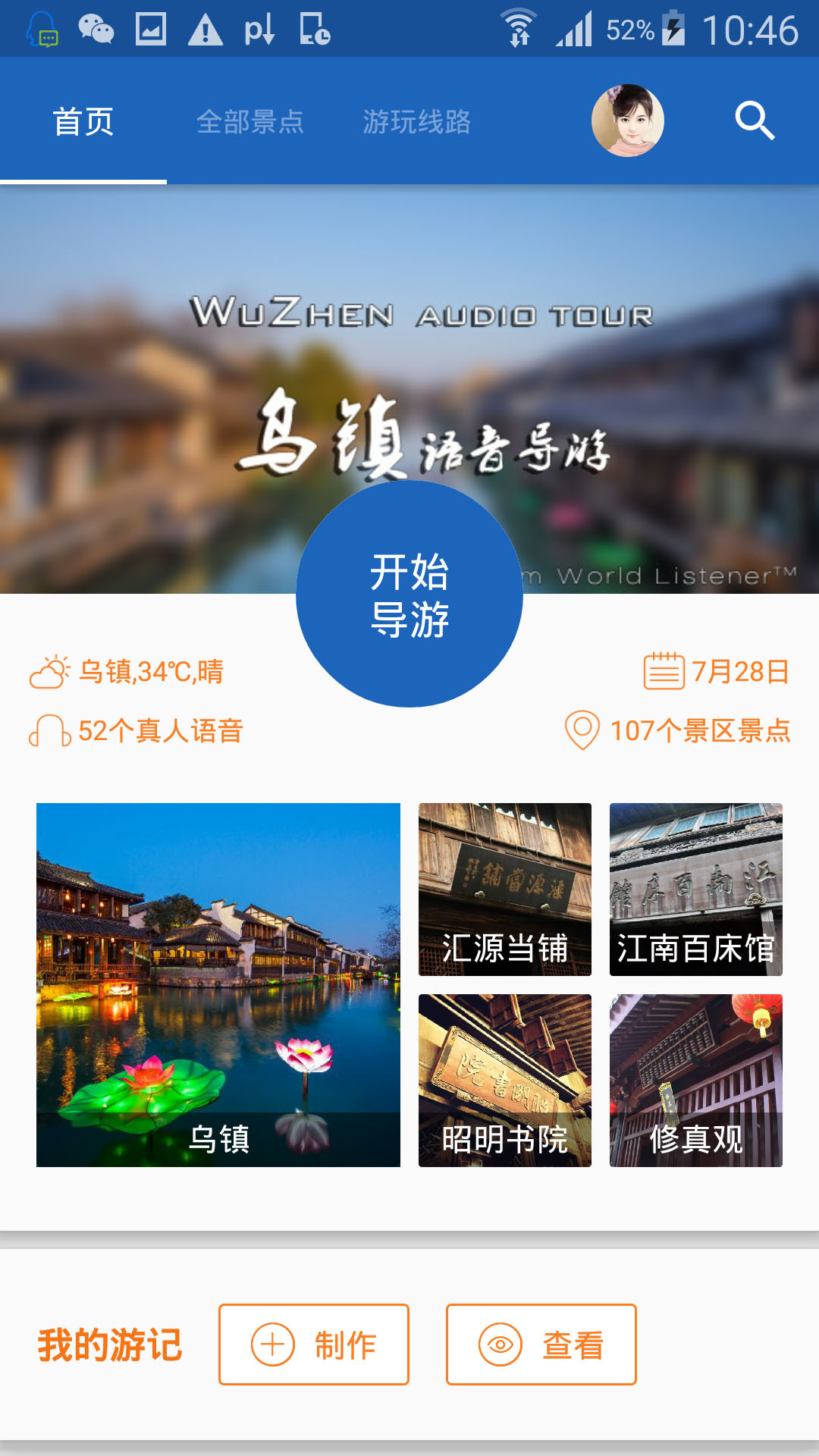
Task: Switch to the 全部景点 tab
Action: (252, 121)
